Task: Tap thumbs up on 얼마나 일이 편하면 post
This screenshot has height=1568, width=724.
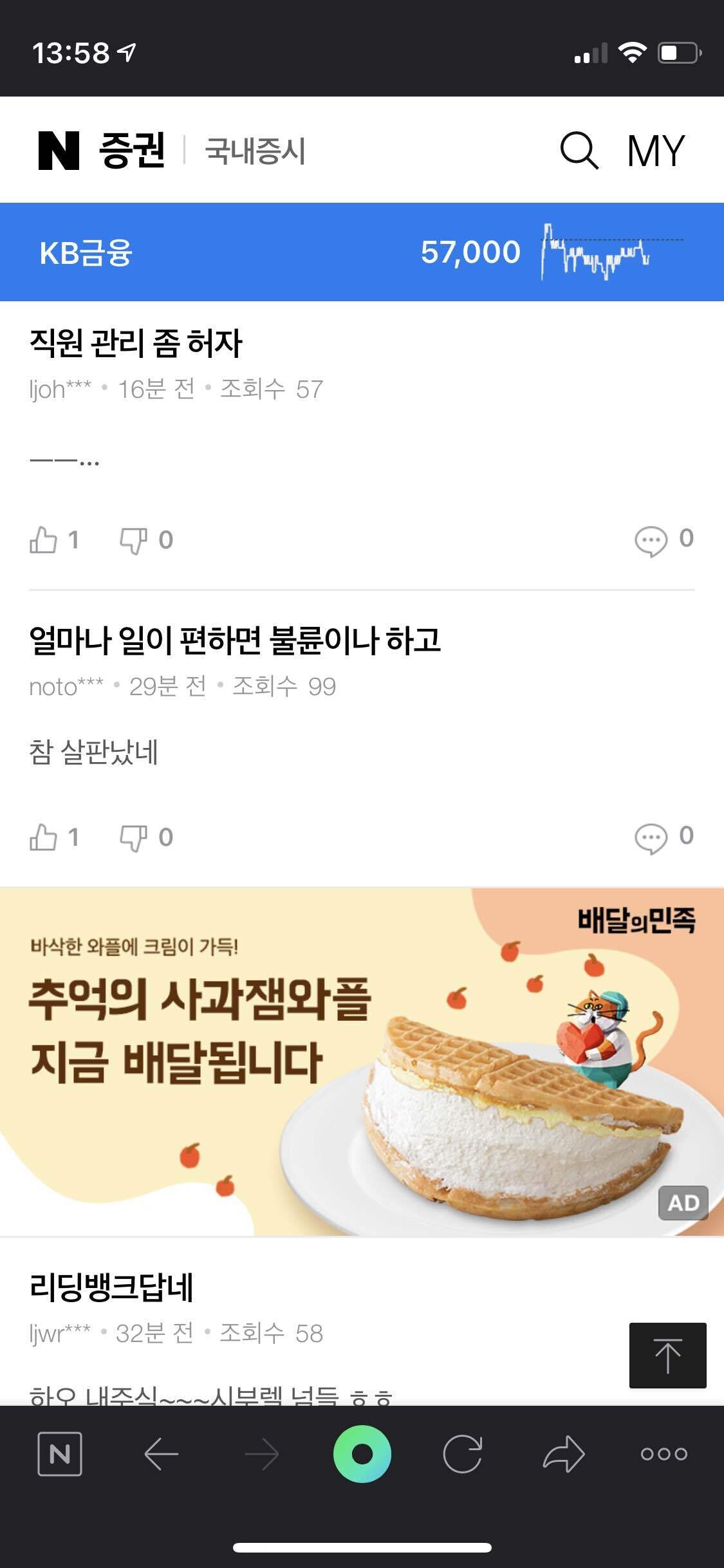Action: click(45, 837)
